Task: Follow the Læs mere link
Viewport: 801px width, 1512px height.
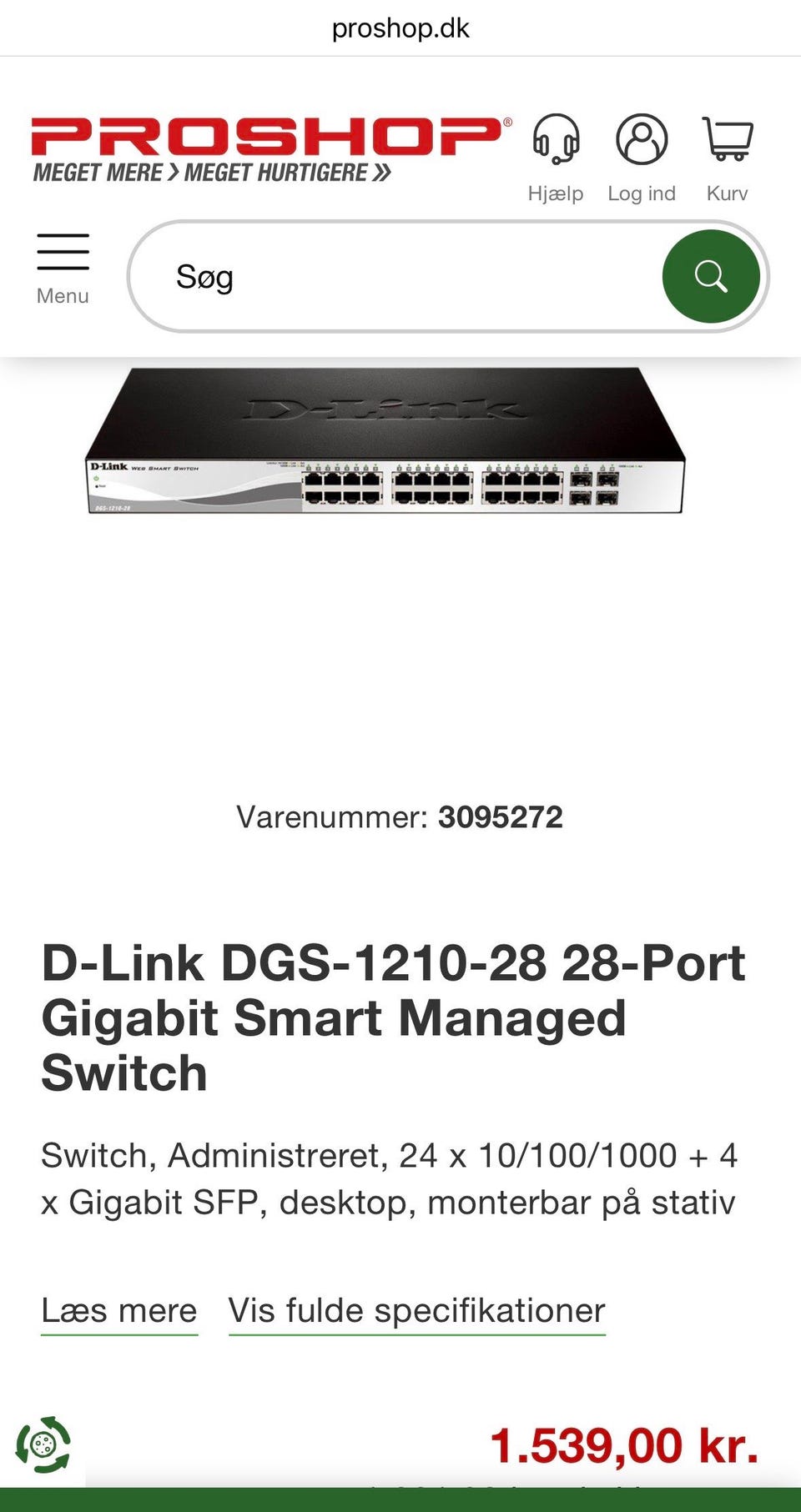Action: pyautogui.click(x=119, y=1311)
